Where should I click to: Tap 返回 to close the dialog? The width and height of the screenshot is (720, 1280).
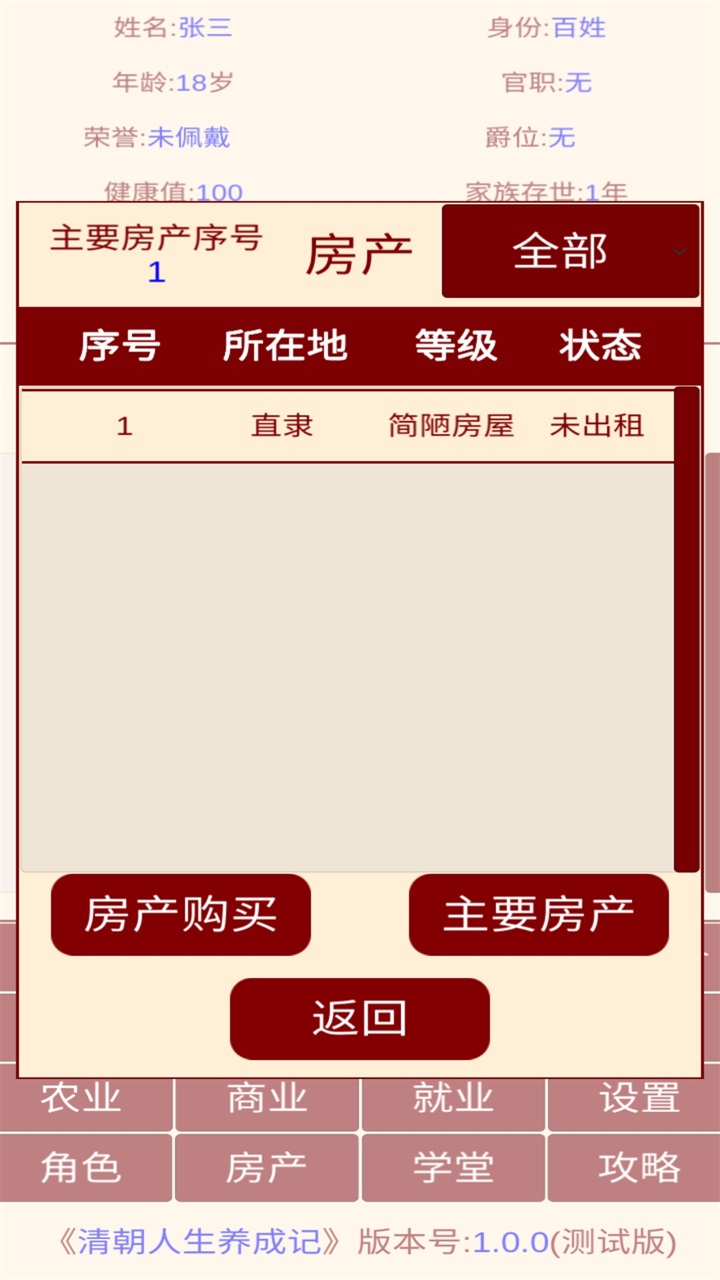(360, 1018)
